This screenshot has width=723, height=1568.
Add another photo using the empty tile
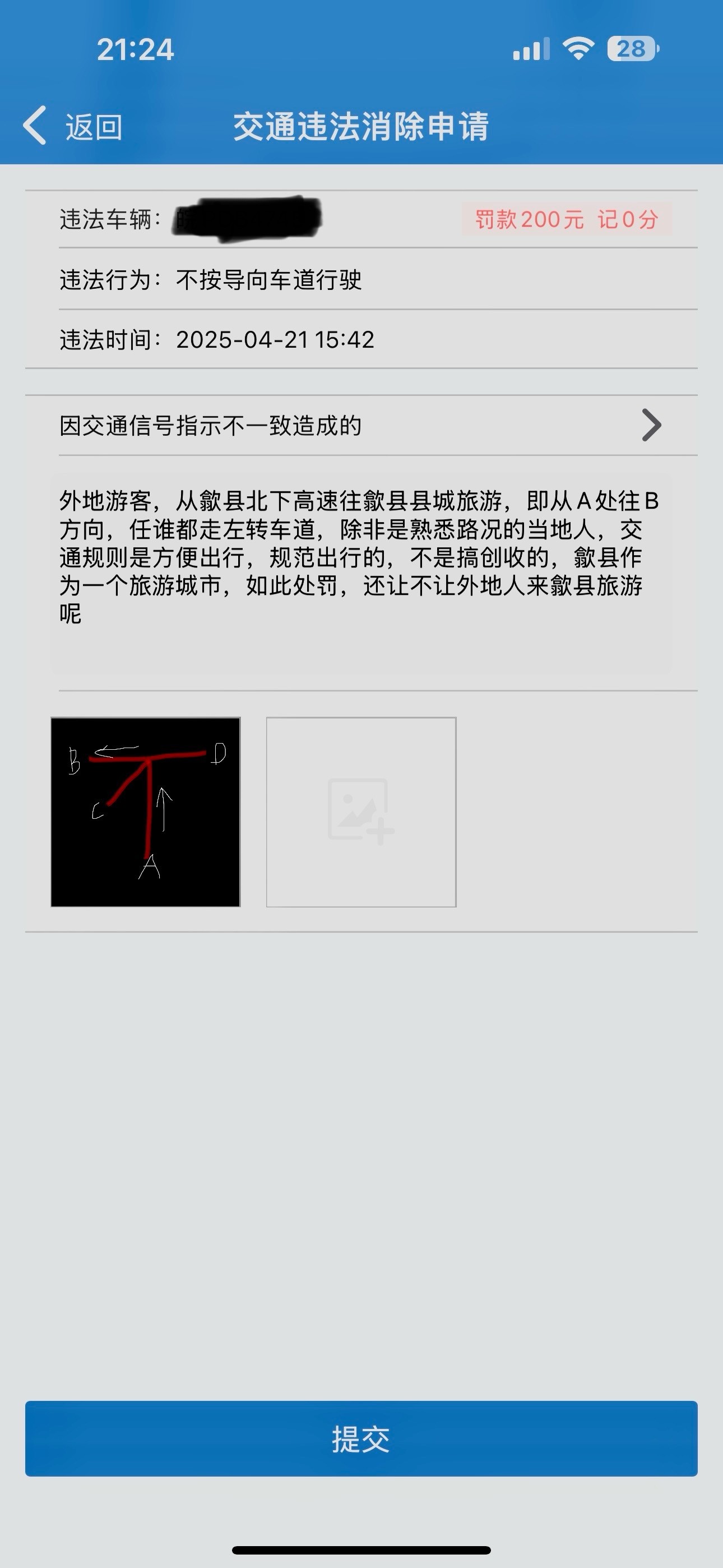pos(361,812)
